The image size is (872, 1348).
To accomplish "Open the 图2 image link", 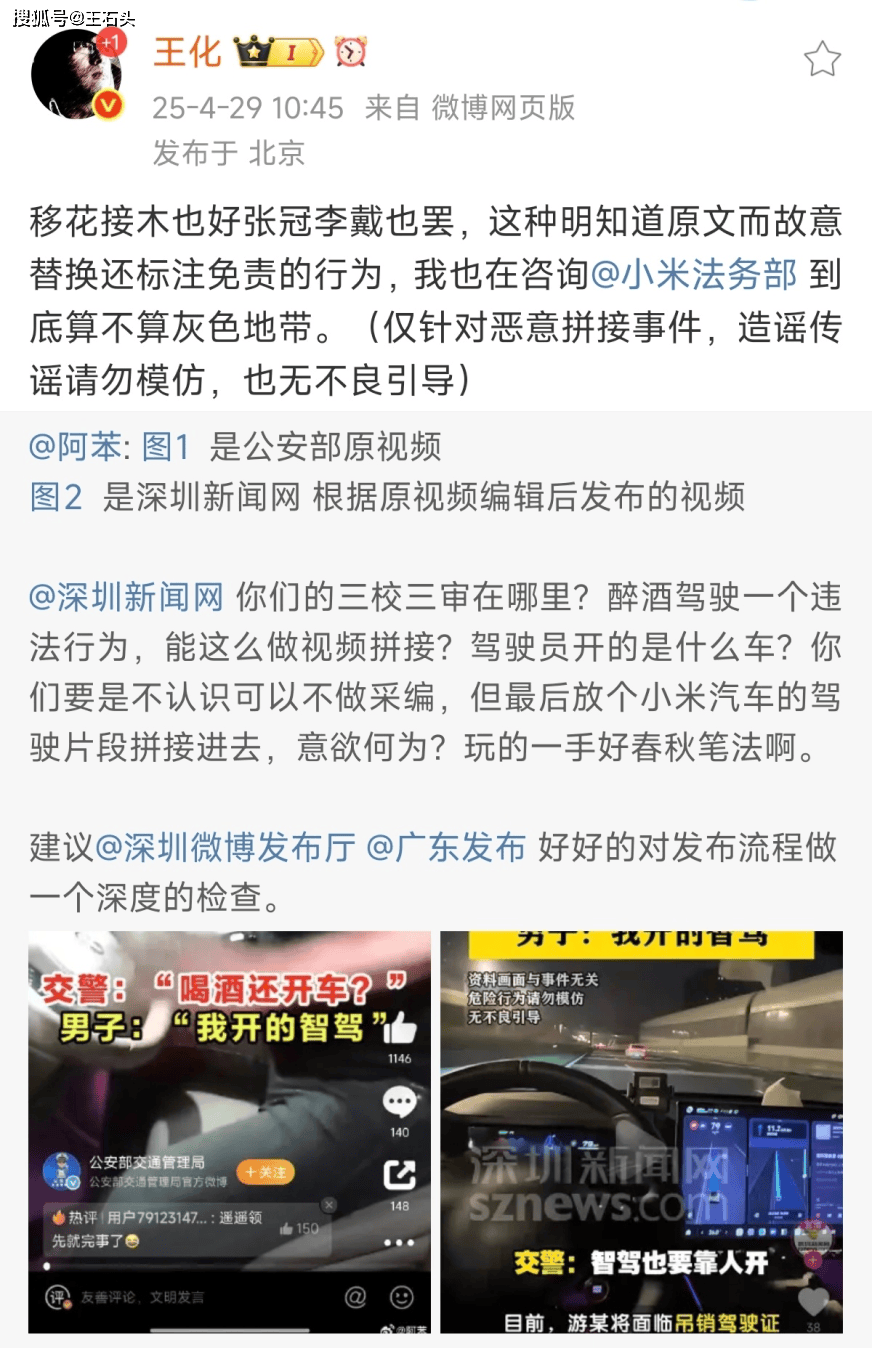I will pos(56,497).
